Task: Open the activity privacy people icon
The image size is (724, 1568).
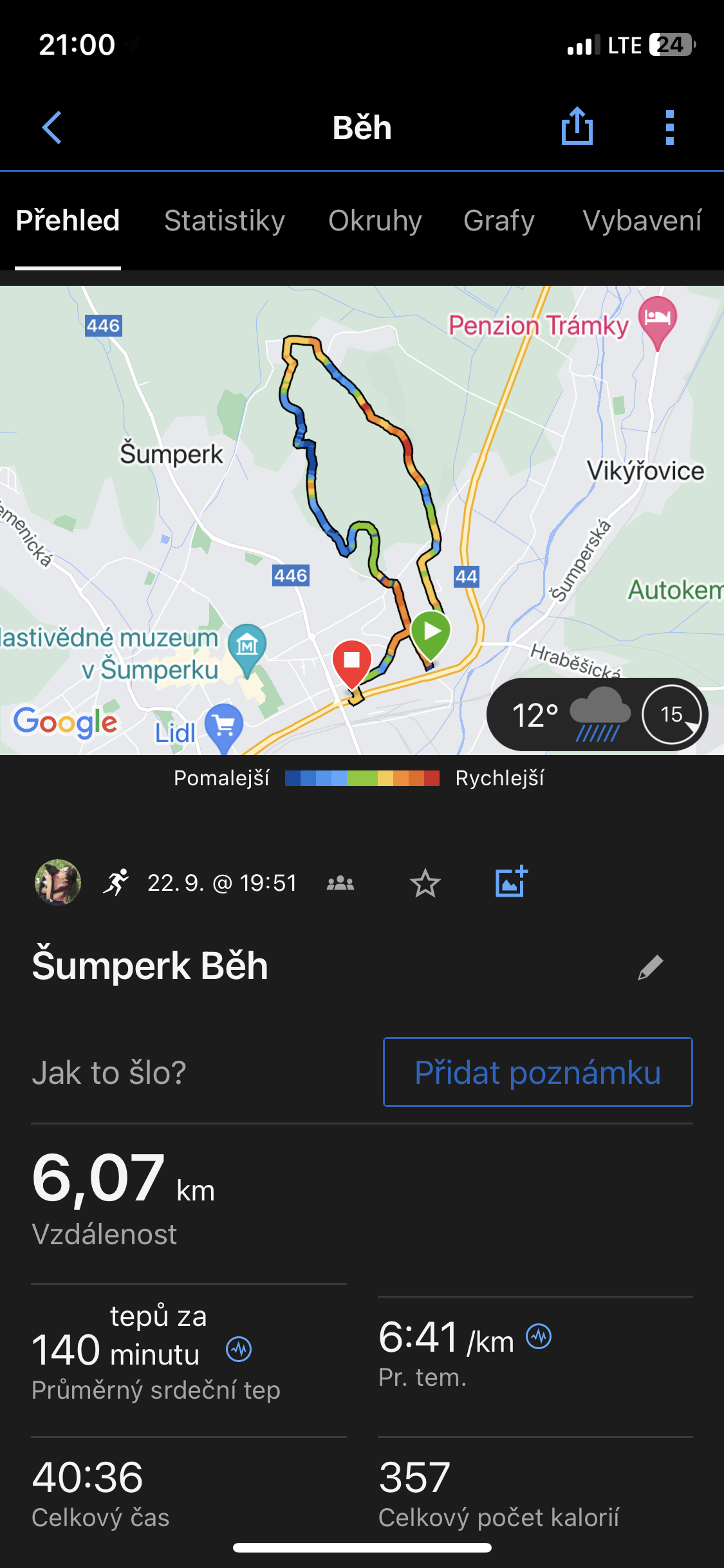Action: click(340, 883)
